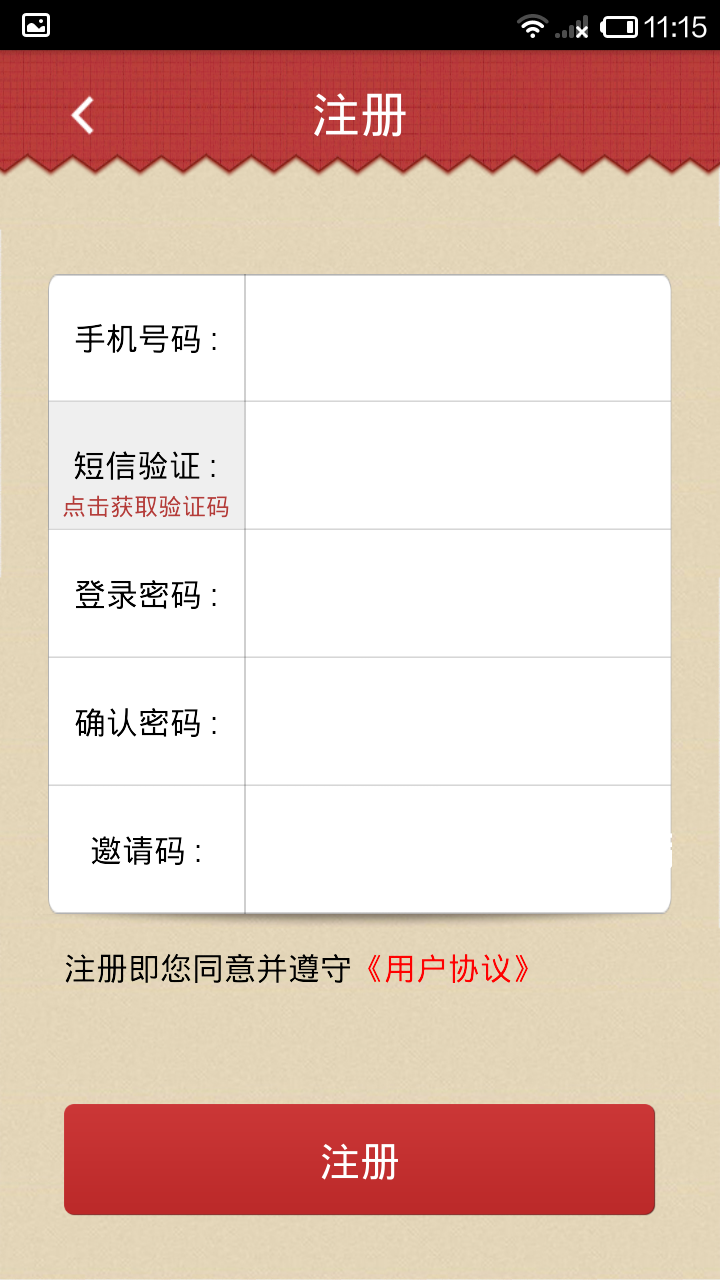
Task: Go back using the top-left arrow
Action: (x=82, y=116)
